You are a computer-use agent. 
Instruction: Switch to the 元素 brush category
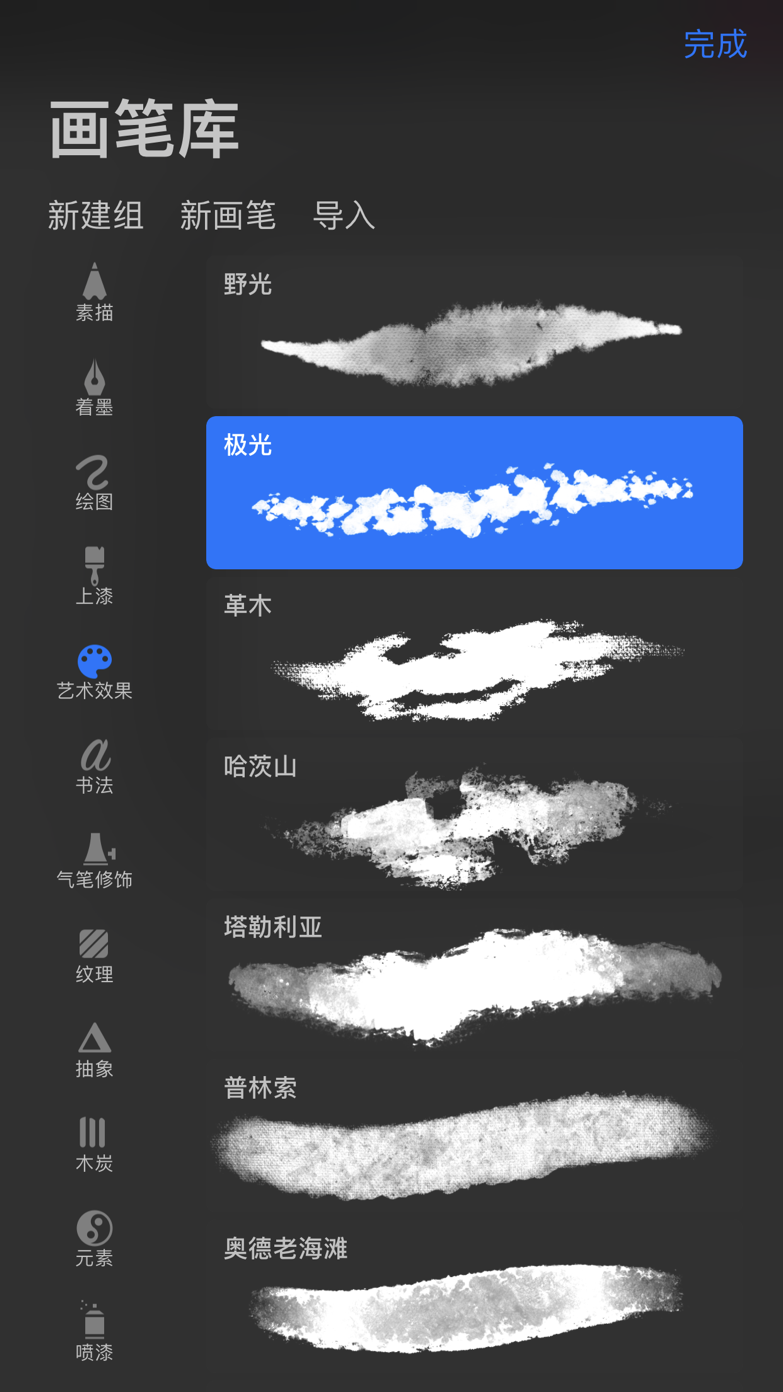click(x=94, y=1239)
